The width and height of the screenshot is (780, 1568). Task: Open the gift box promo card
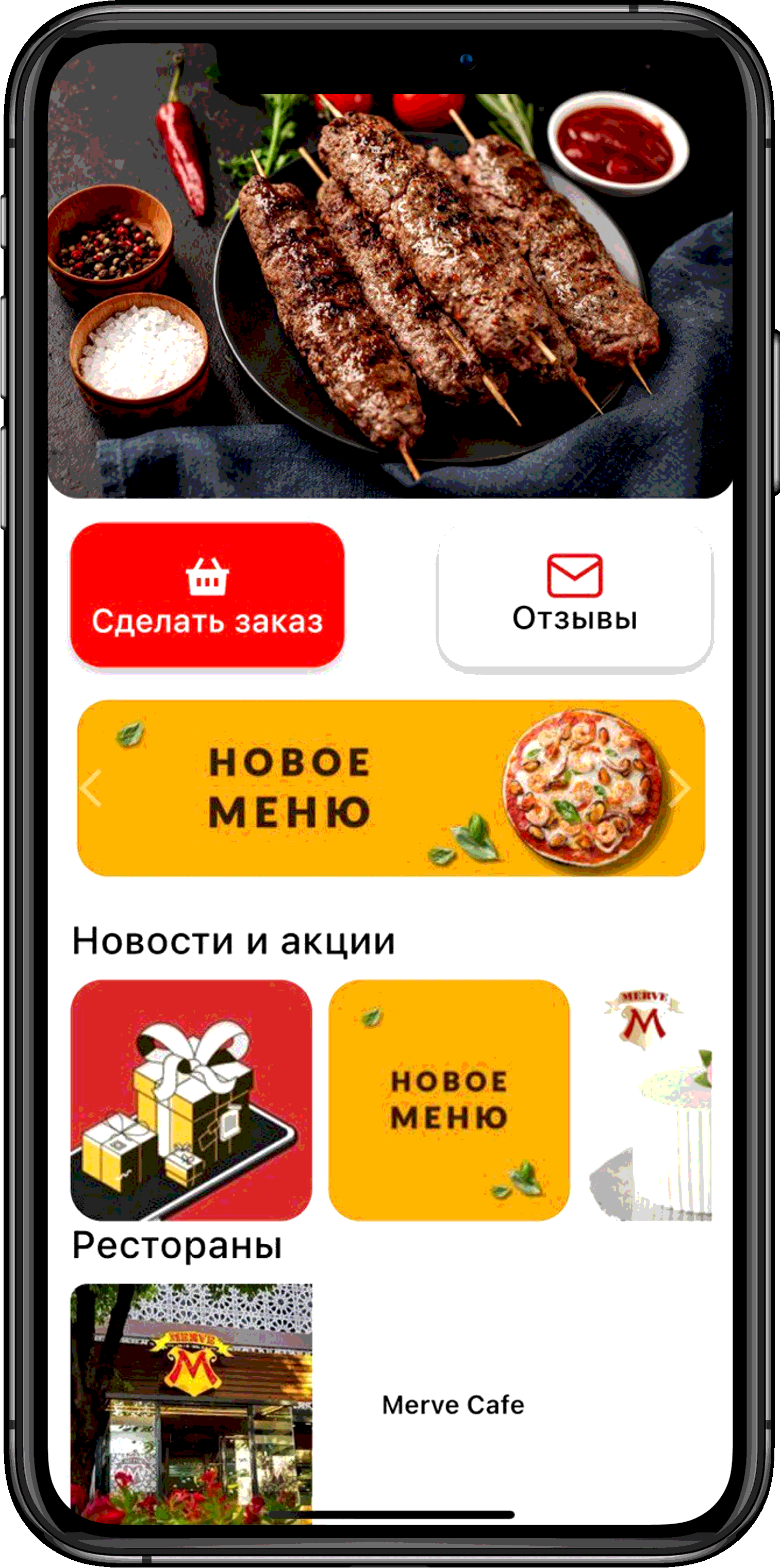[191, 1099]
